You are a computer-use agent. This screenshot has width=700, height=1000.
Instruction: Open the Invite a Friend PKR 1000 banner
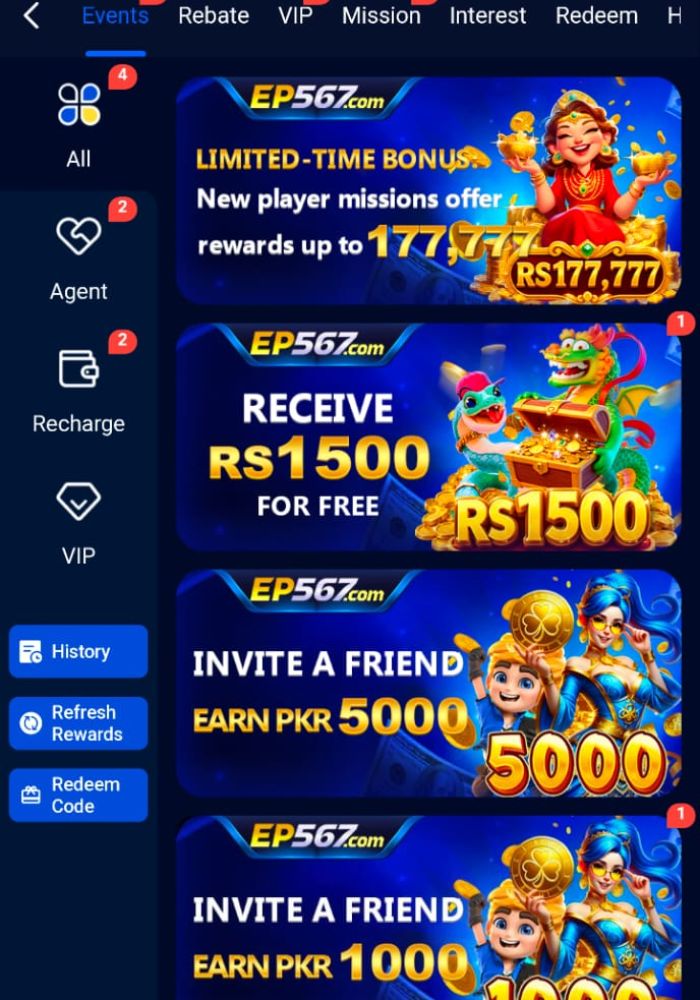[x=428, y=908]
